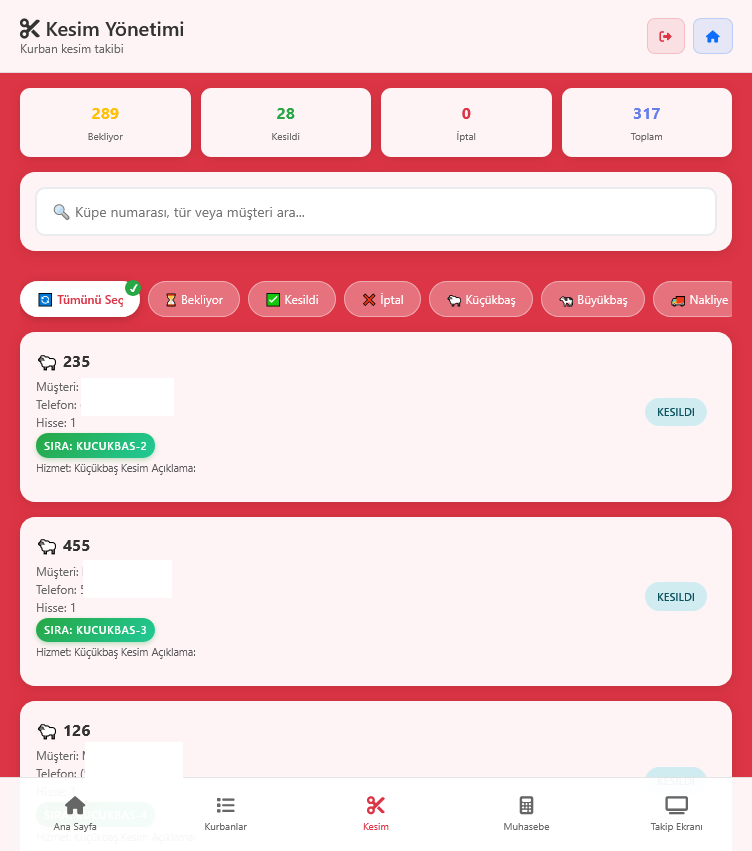Open the Kesim tab

point(376,813)
